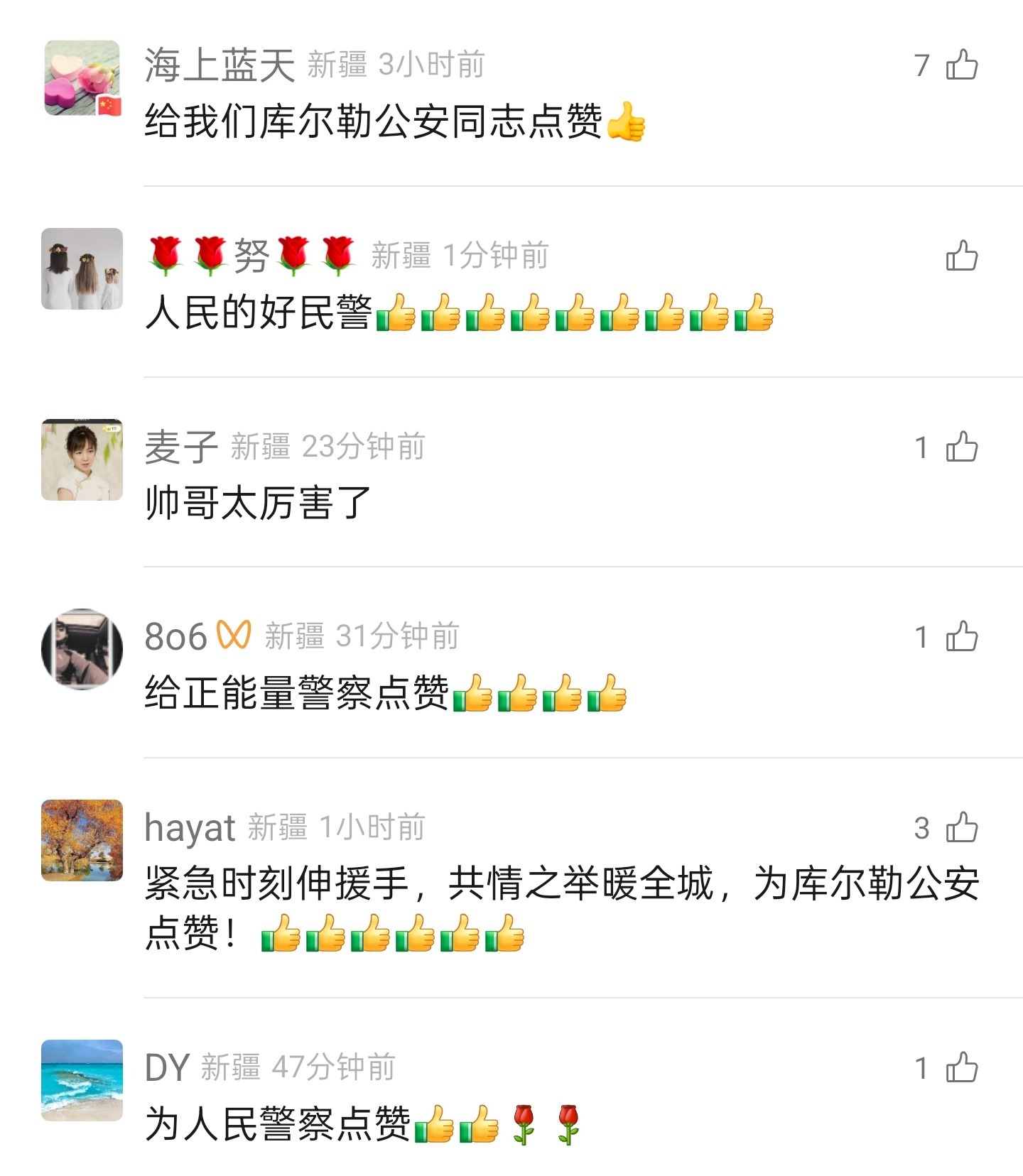View hayat's profile picture
Viewport: 1023px width, 1176px height.
[x=82, y=840]
